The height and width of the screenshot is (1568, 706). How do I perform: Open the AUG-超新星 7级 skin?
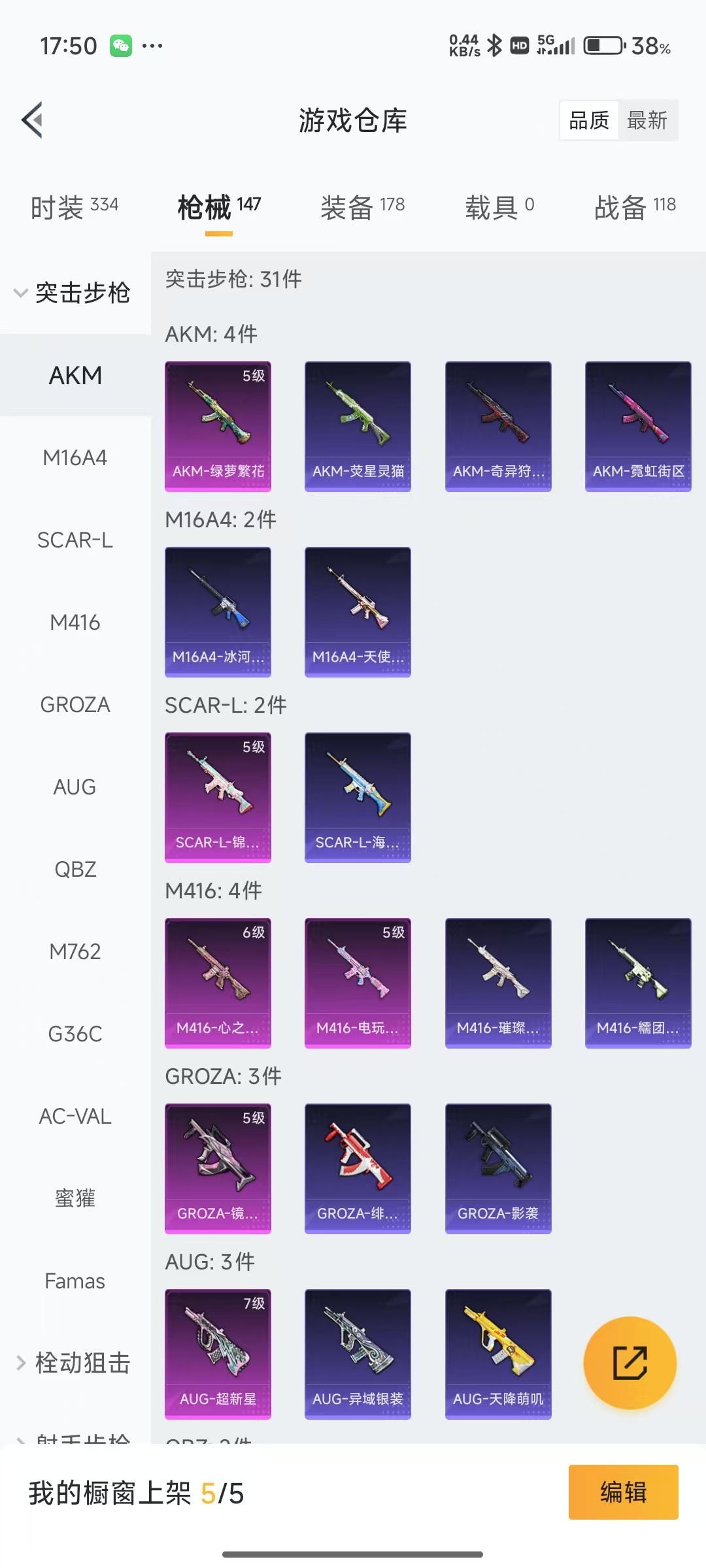(218, 1354)
